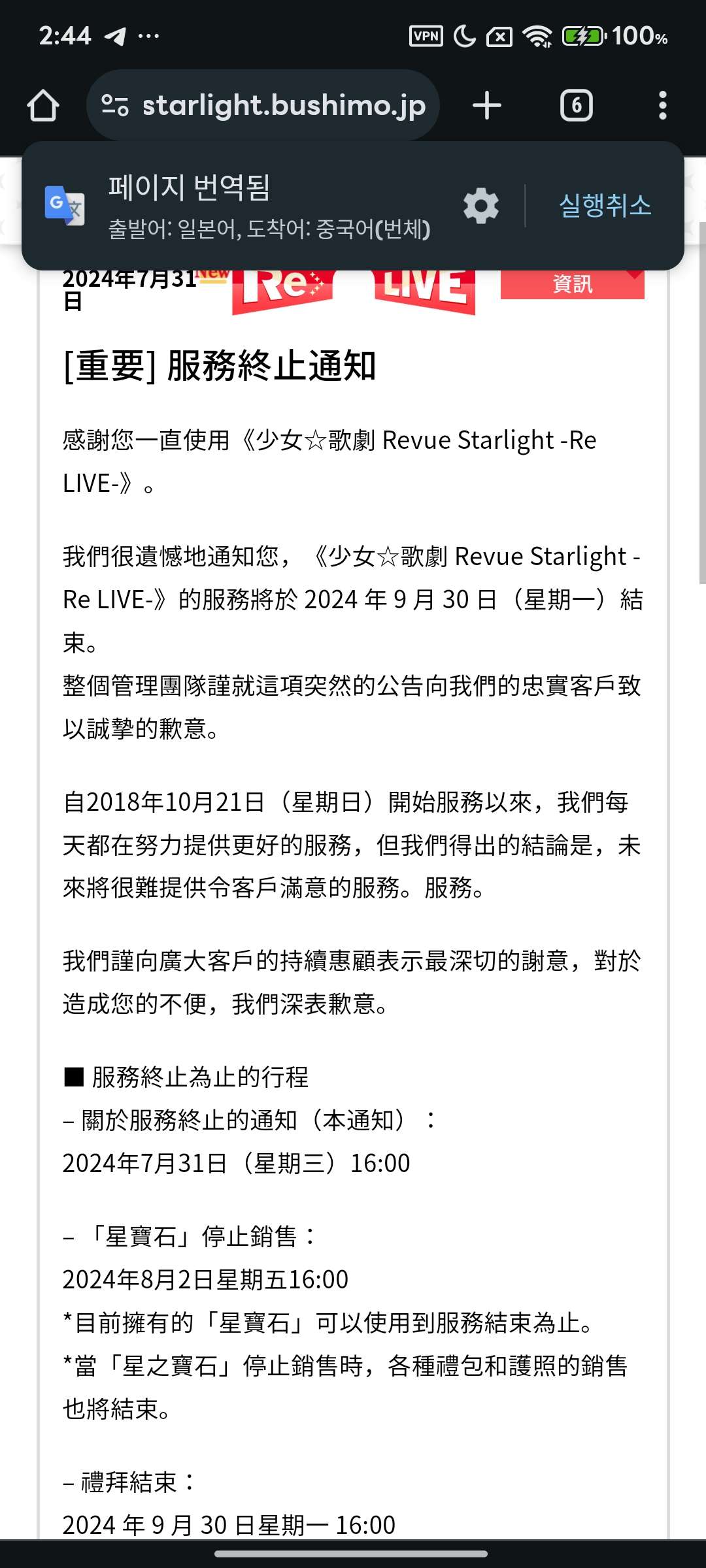Go to the browser home page
This screenshot has height=1568, width=706.
click(x=43, y=106)
